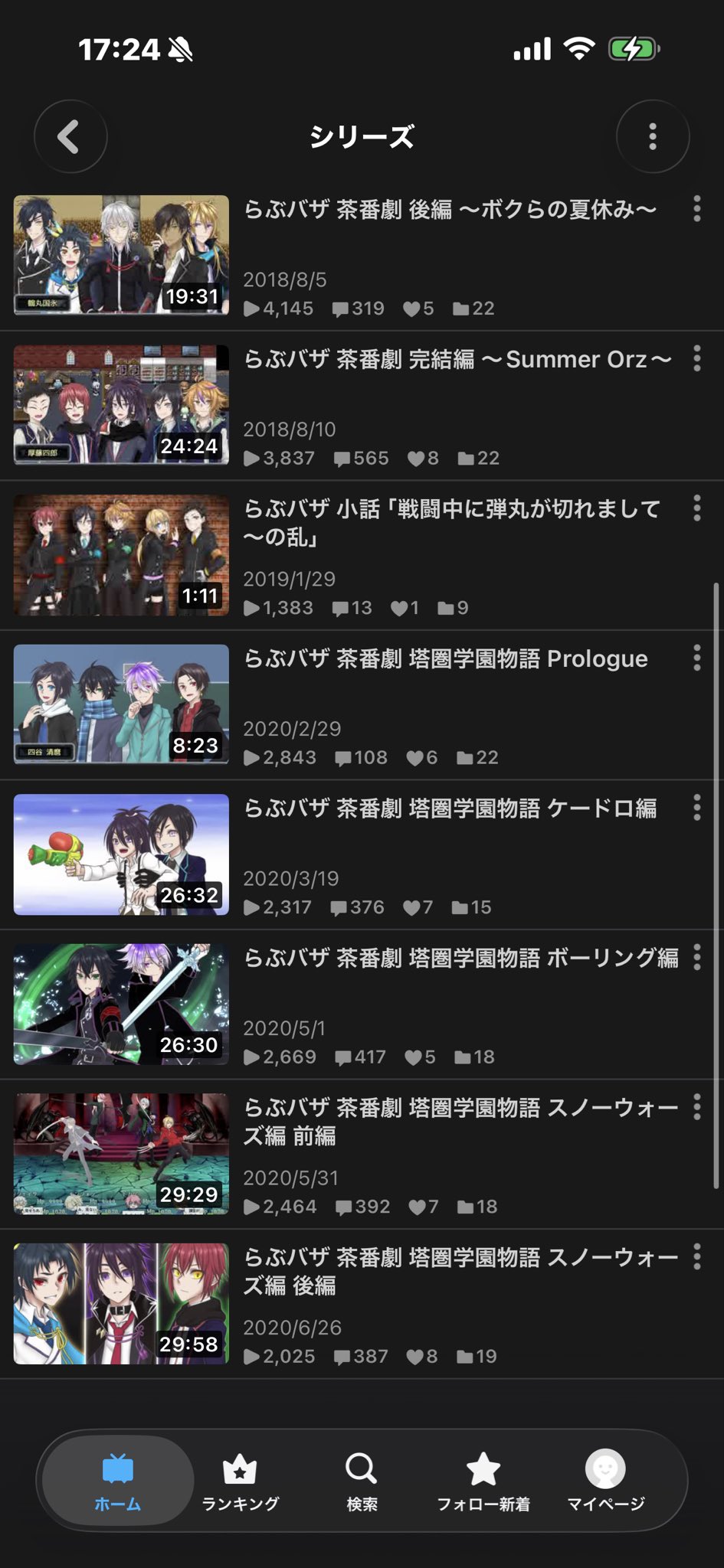Switch to the ランキング tab
Screen dimensions: 724x1568
tap(240, 1481)
